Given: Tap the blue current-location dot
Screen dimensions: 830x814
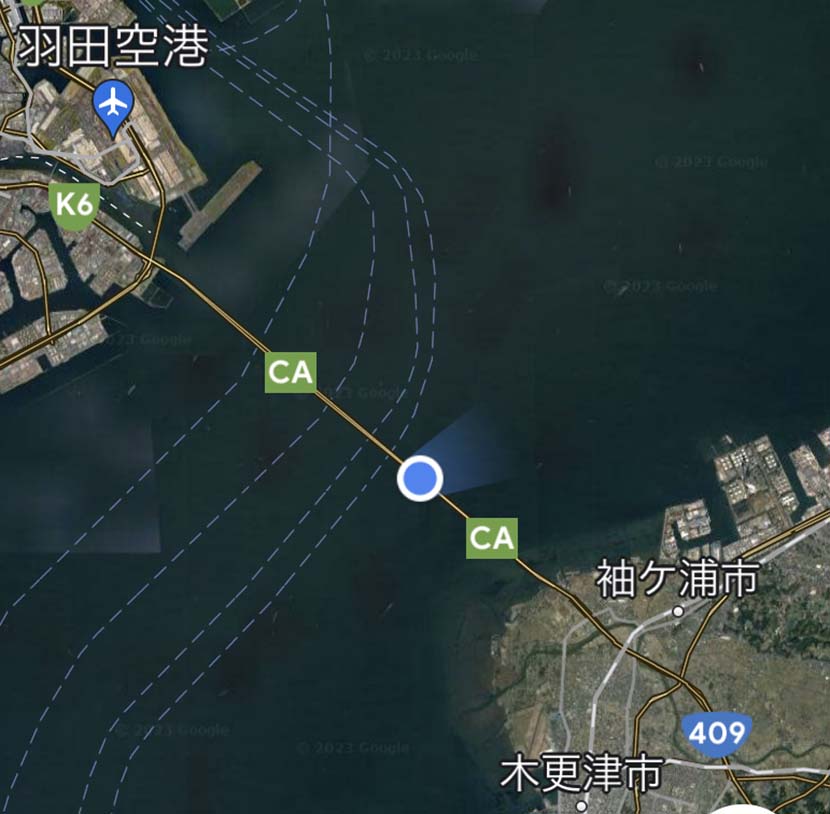Looking at the screenshot, I should pyautogui.click(x=420, y=479).
